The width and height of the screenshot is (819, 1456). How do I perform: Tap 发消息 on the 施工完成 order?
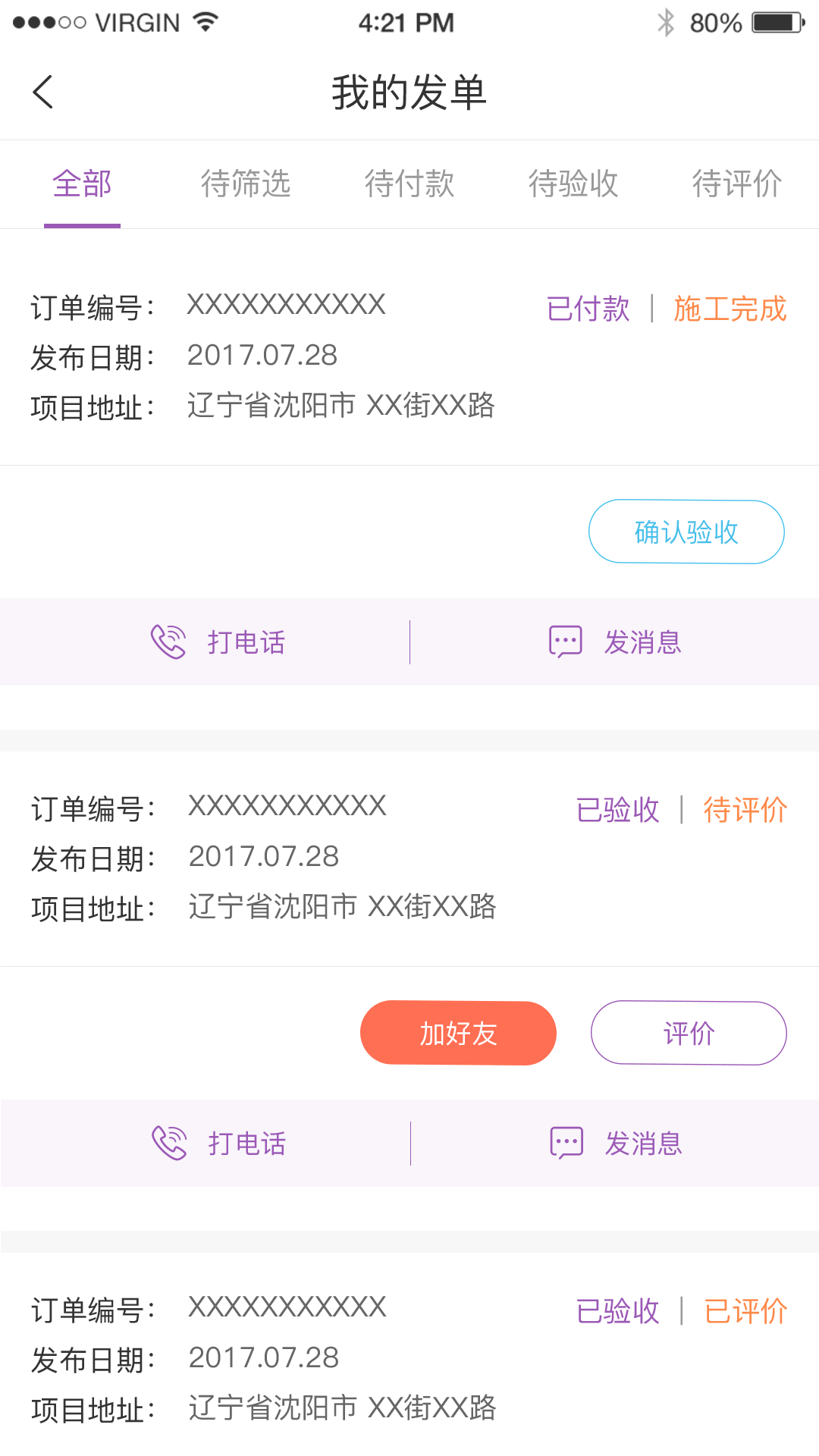(615, 642)
